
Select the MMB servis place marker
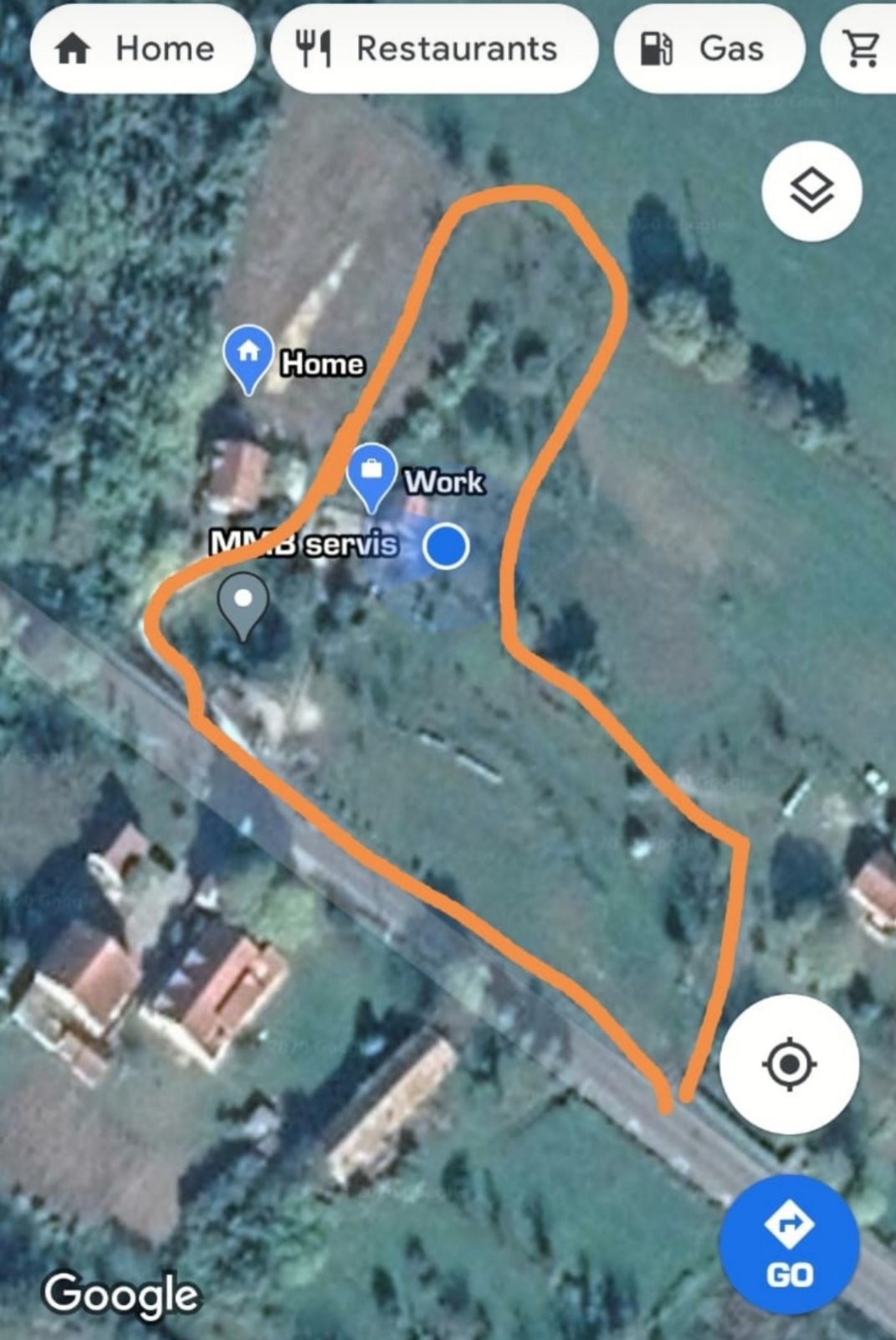click(243, 604)
